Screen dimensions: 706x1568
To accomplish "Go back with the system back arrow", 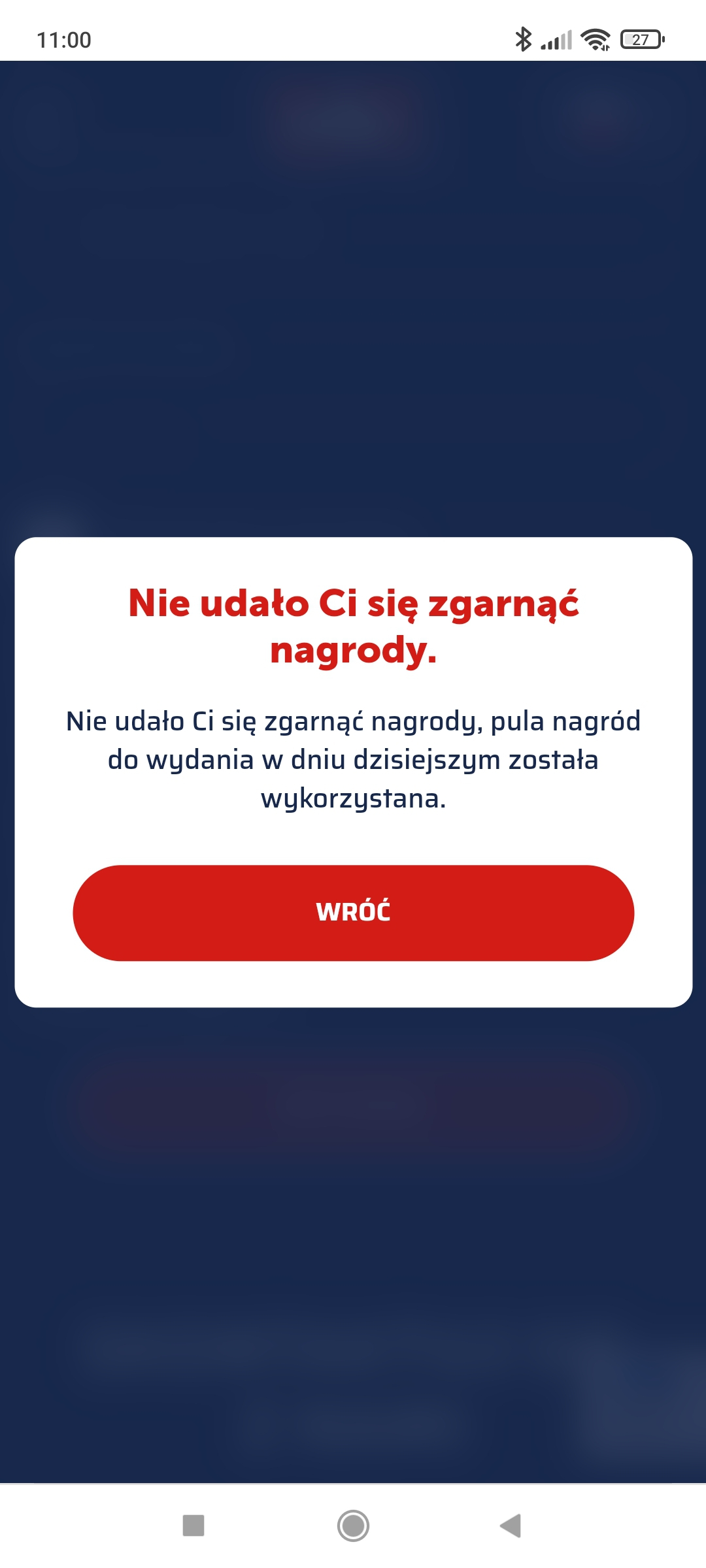I will [511, 1526].
